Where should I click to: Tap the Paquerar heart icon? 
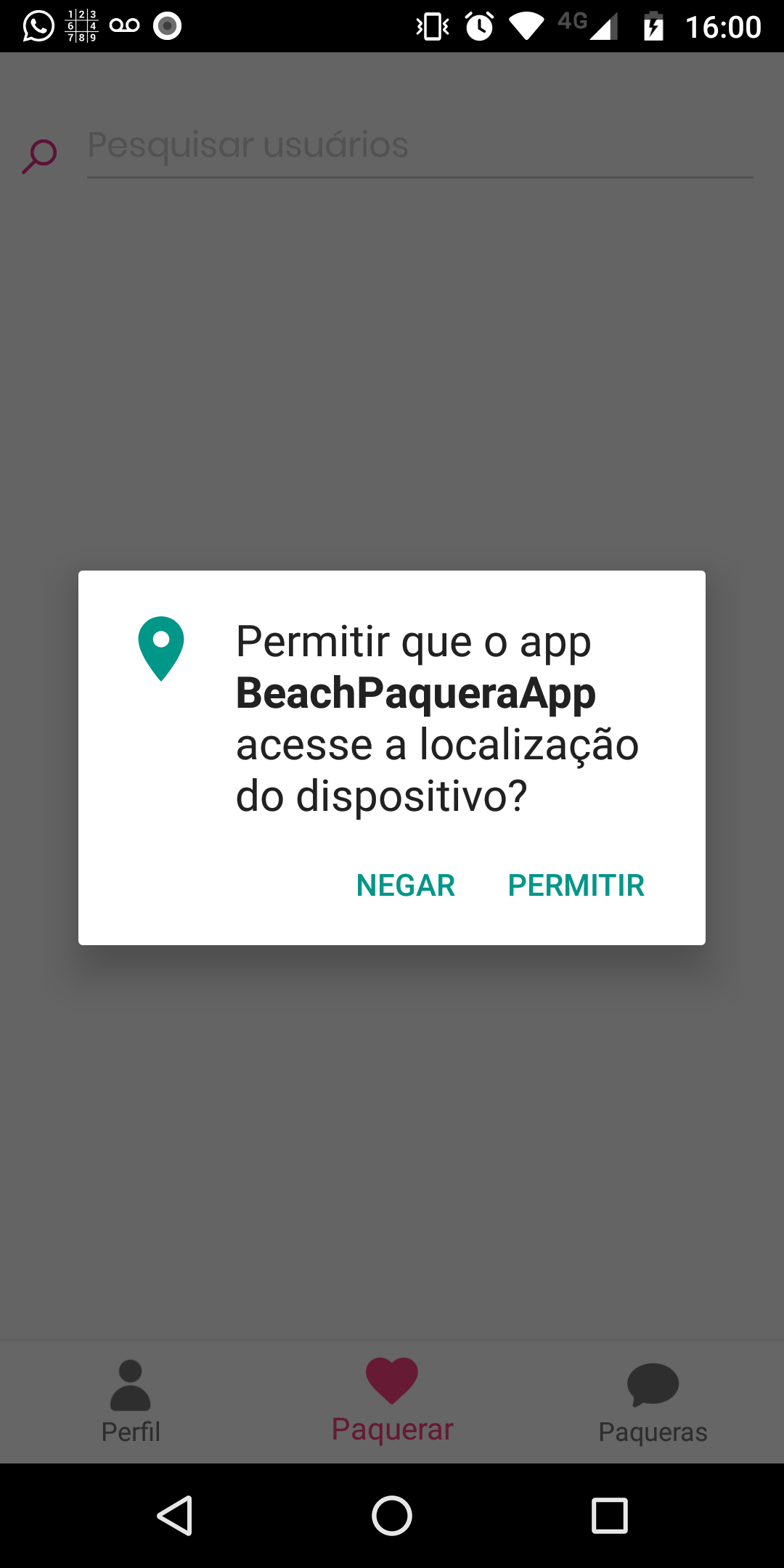(x=391, y=1376)
